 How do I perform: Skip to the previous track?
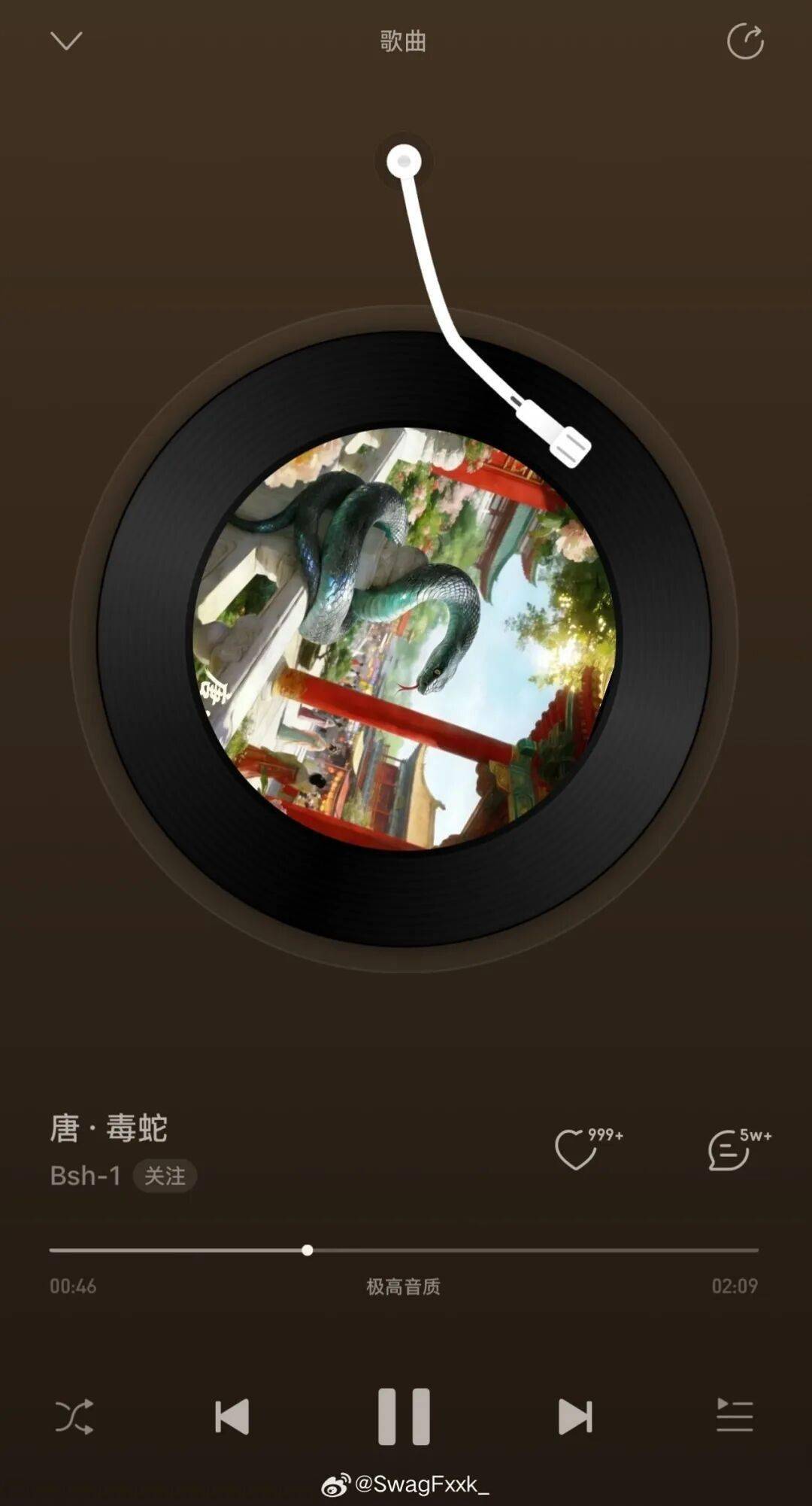pyautogui.click(x=232, y=1416)
